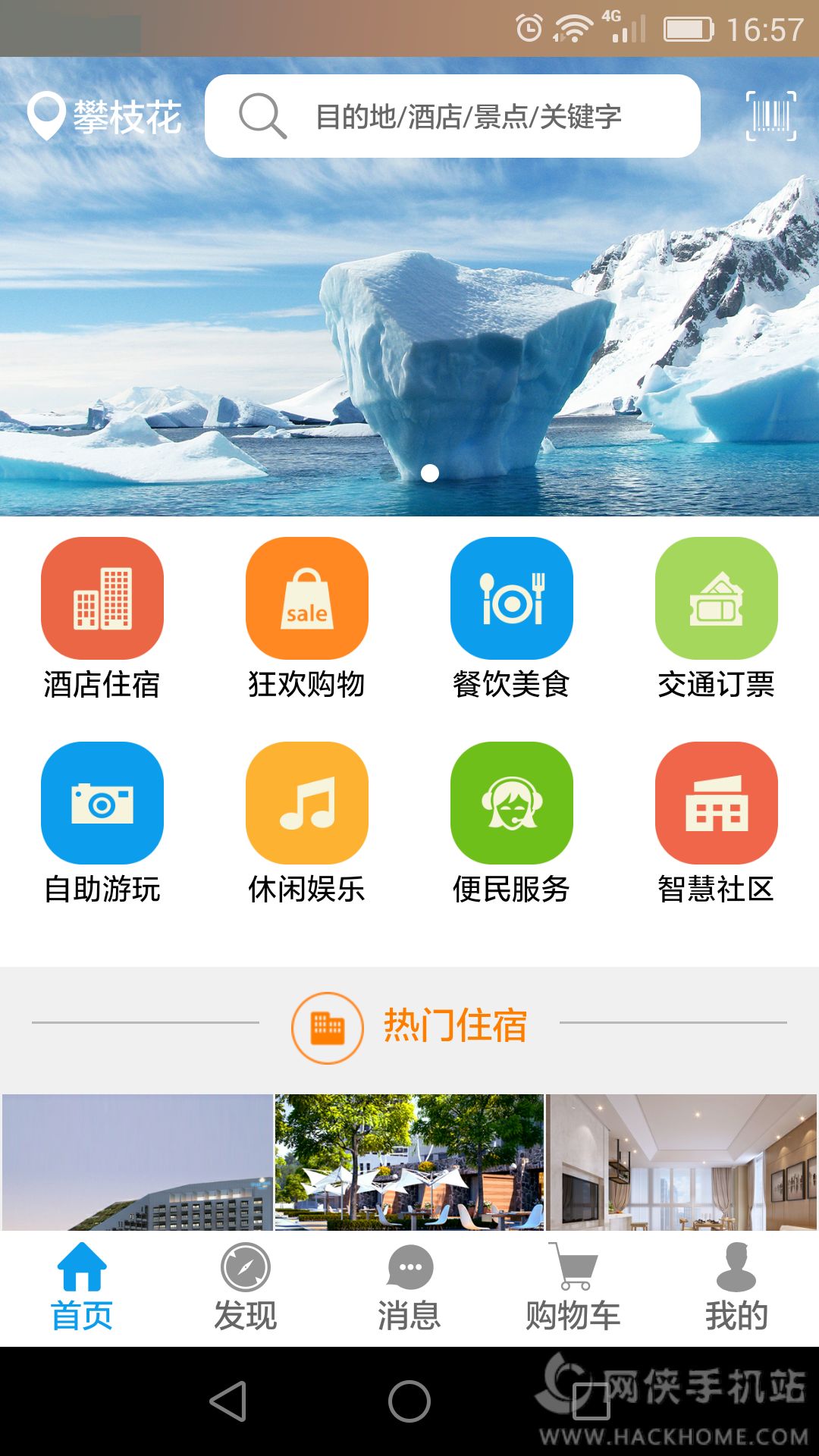The height and width of the screenshot is (1456, 819).
Task: Change the city from 攀枝花
Action: [105, 117]
